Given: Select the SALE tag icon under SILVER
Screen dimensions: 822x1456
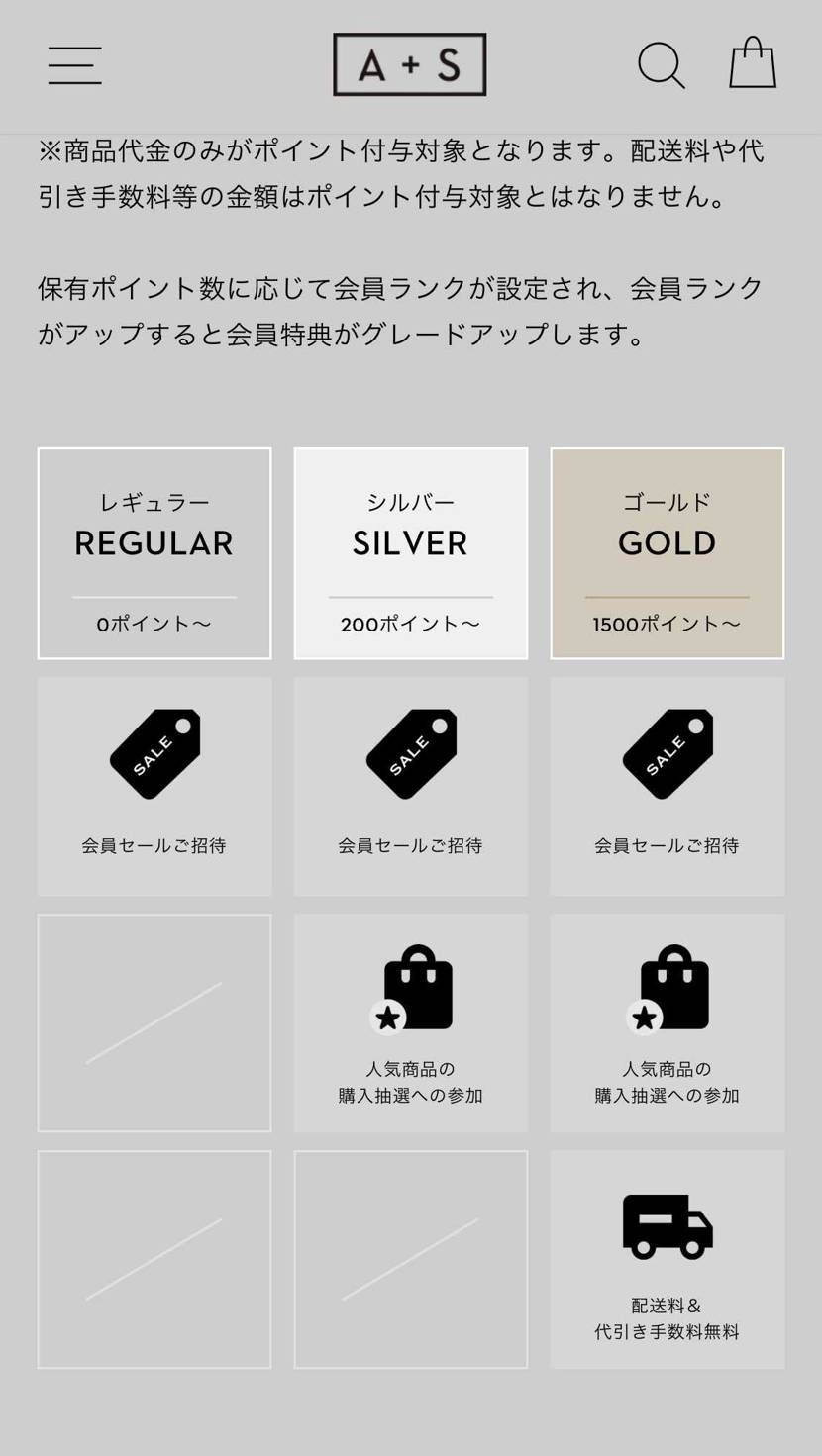Looking at the screenshot, I should (410, 754).
